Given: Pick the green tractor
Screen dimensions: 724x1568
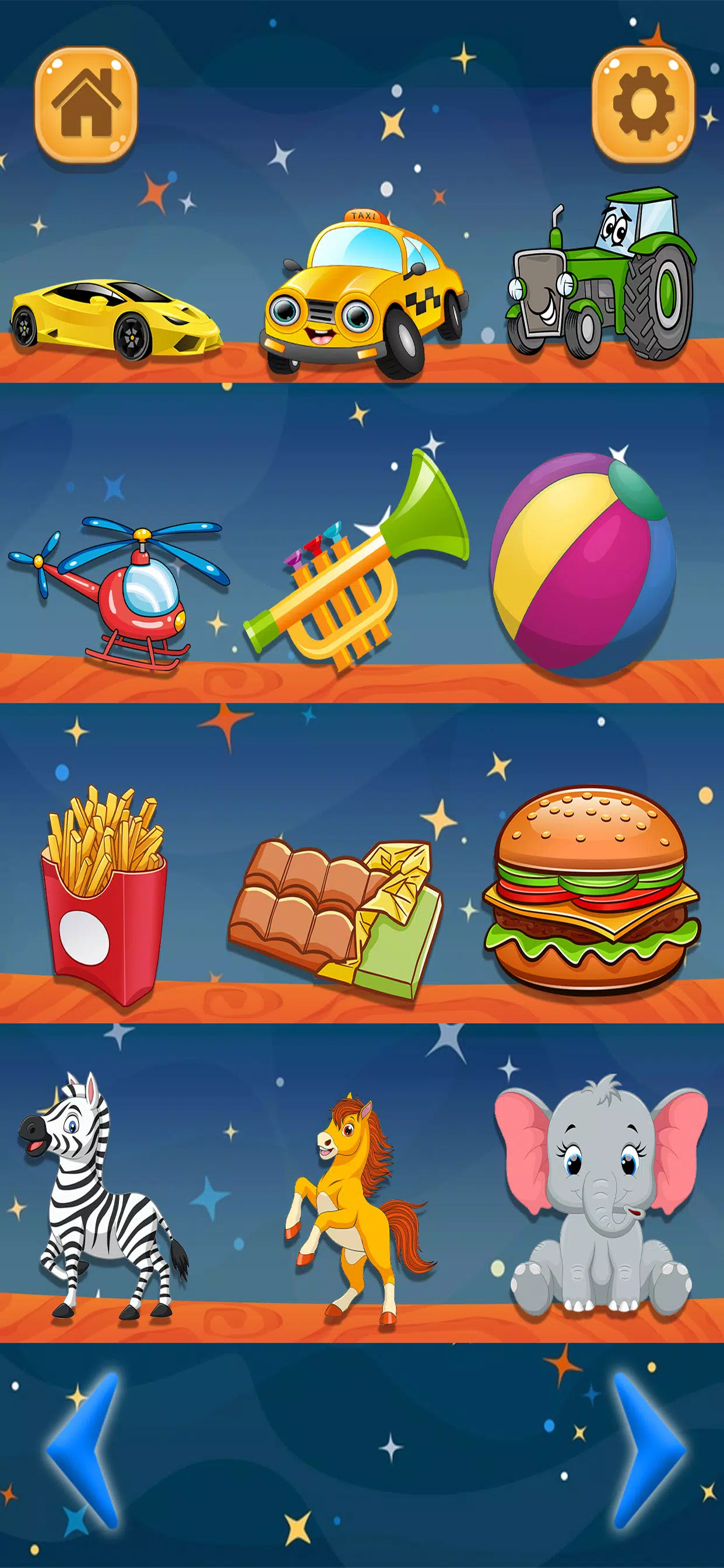Looking at the screenshot, I should 601,276.
